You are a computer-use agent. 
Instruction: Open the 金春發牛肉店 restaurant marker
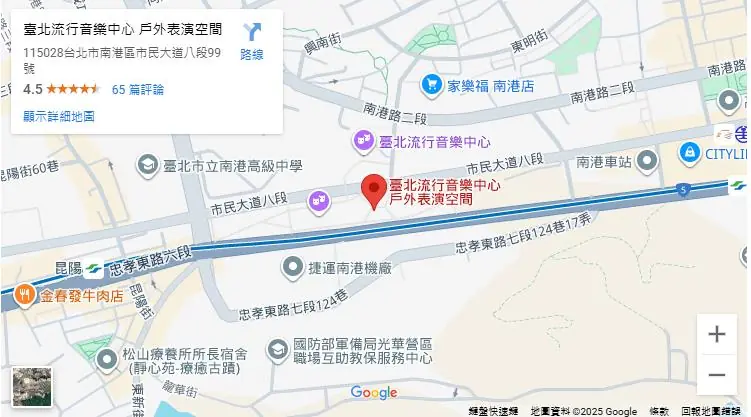point(24,295)
